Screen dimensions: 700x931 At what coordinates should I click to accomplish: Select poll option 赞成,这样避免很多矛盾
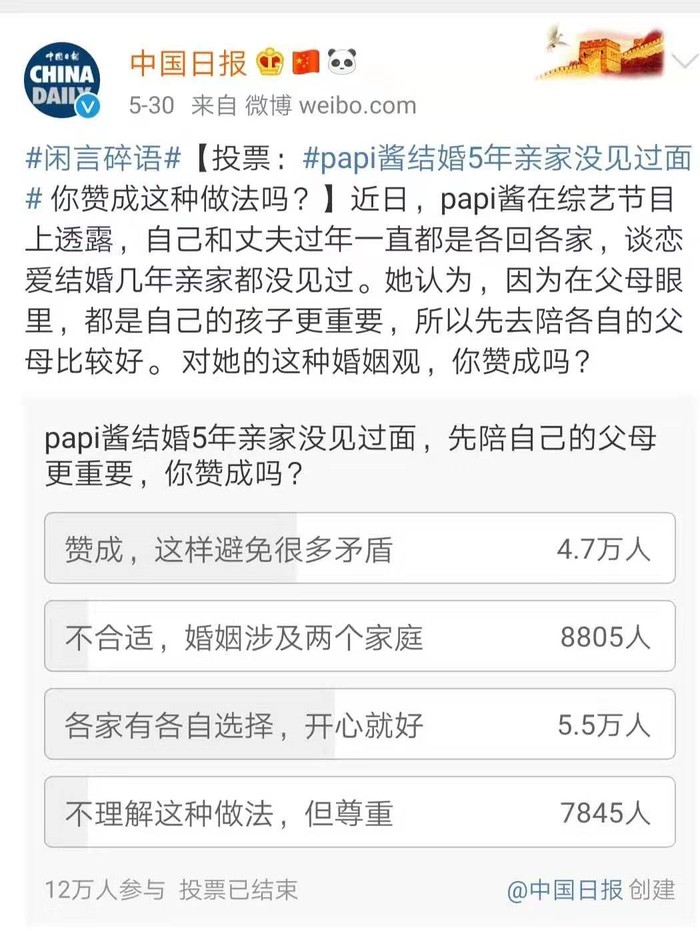pyautogui.click(x=359, y=548)
